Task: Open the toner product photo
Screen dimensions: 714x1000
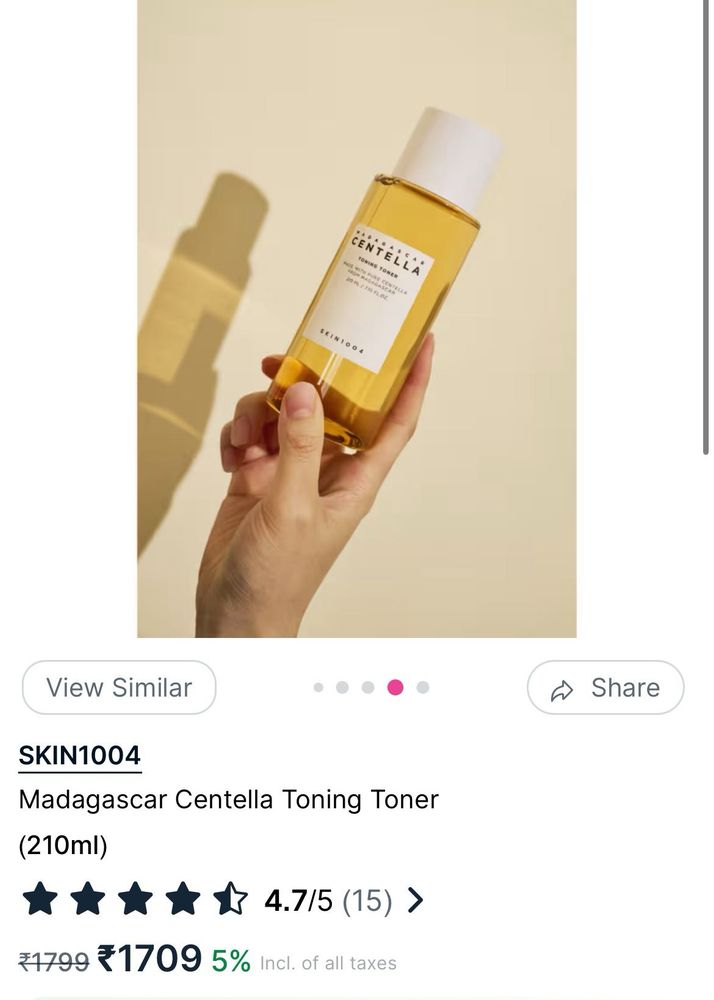Action: click(357, 318)
